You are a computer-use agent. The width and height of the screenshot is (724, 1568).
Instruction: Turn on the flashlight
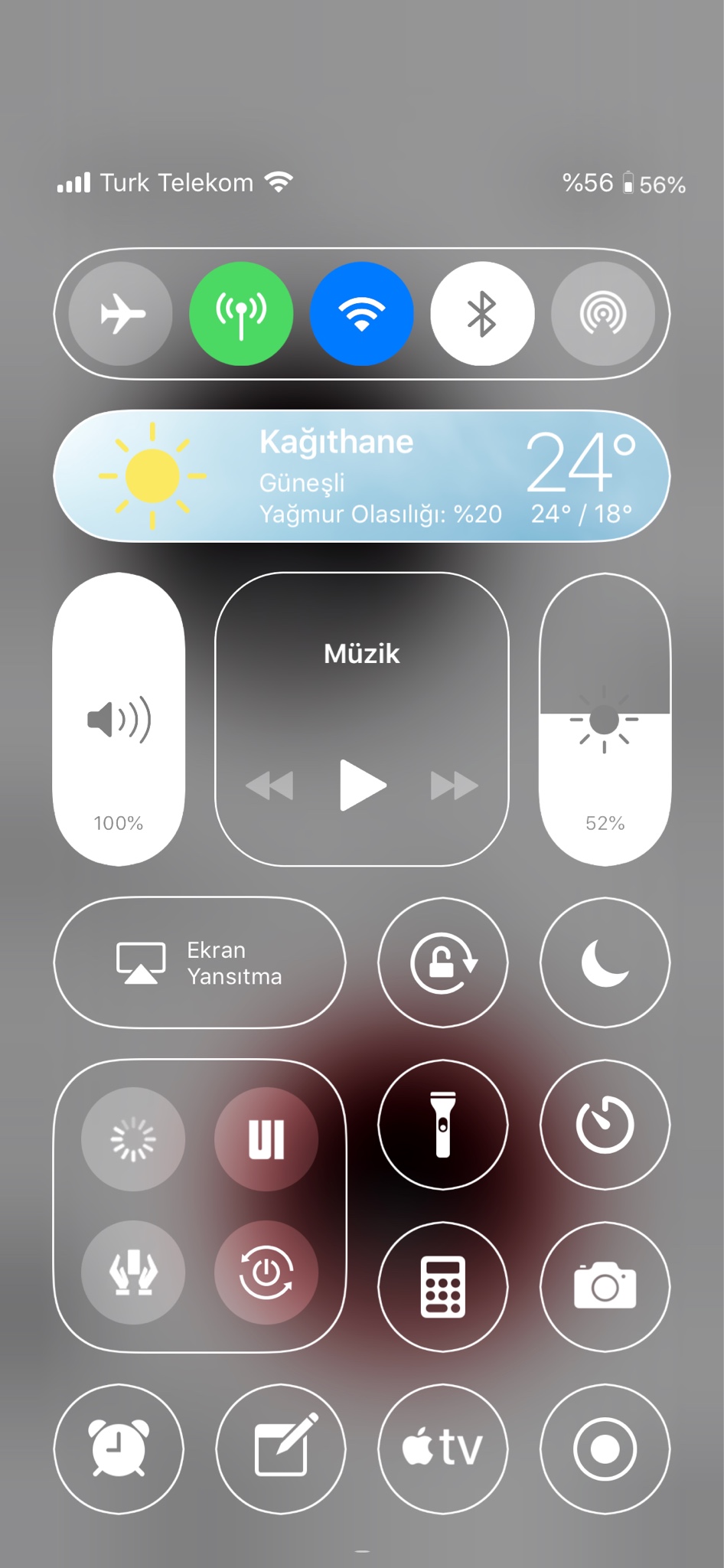click(x=443, y=1124)
